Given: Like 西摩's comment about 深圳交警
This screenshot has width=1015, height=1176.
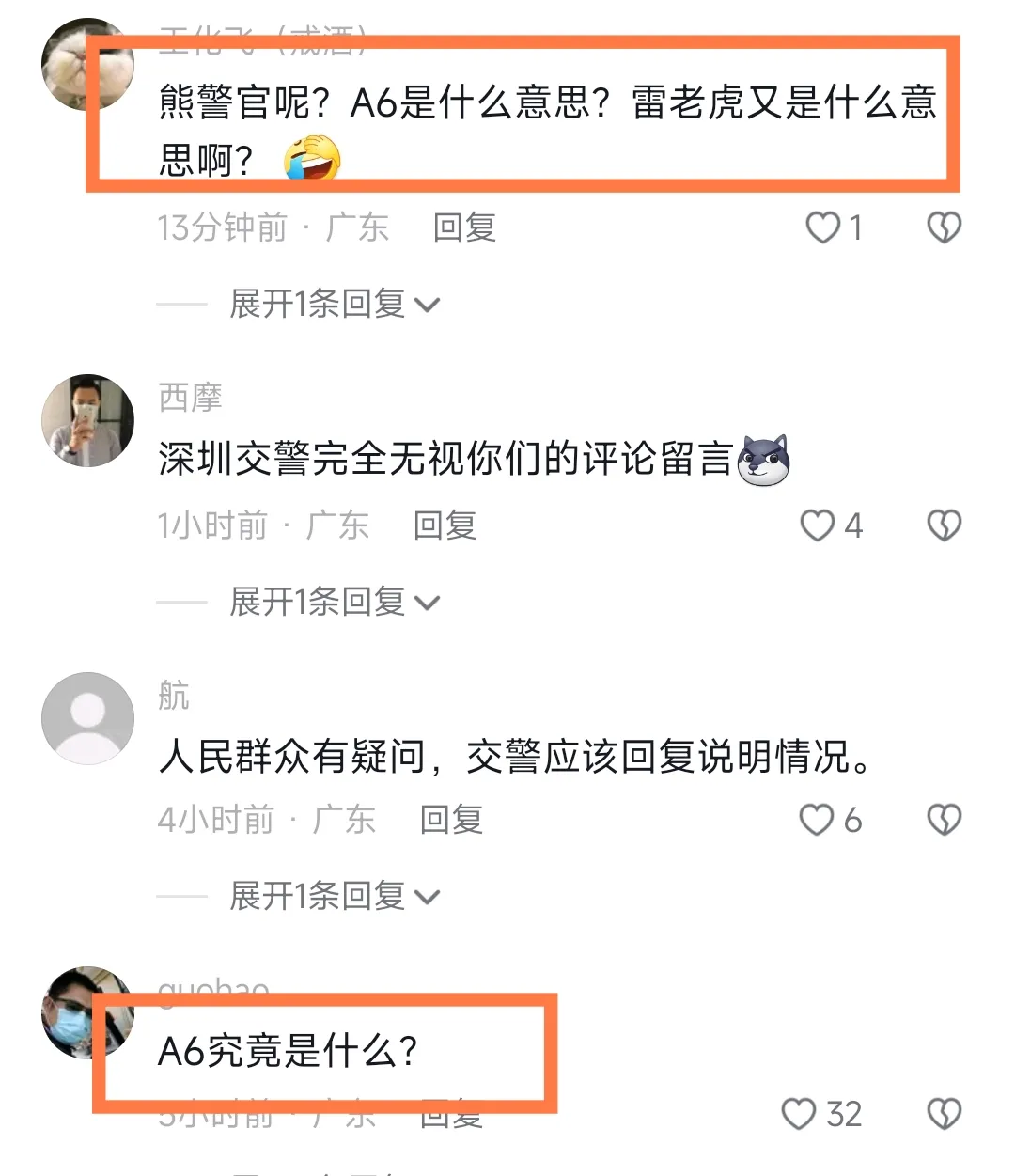Looking at the screenshot, I should [x=819, y=525].
